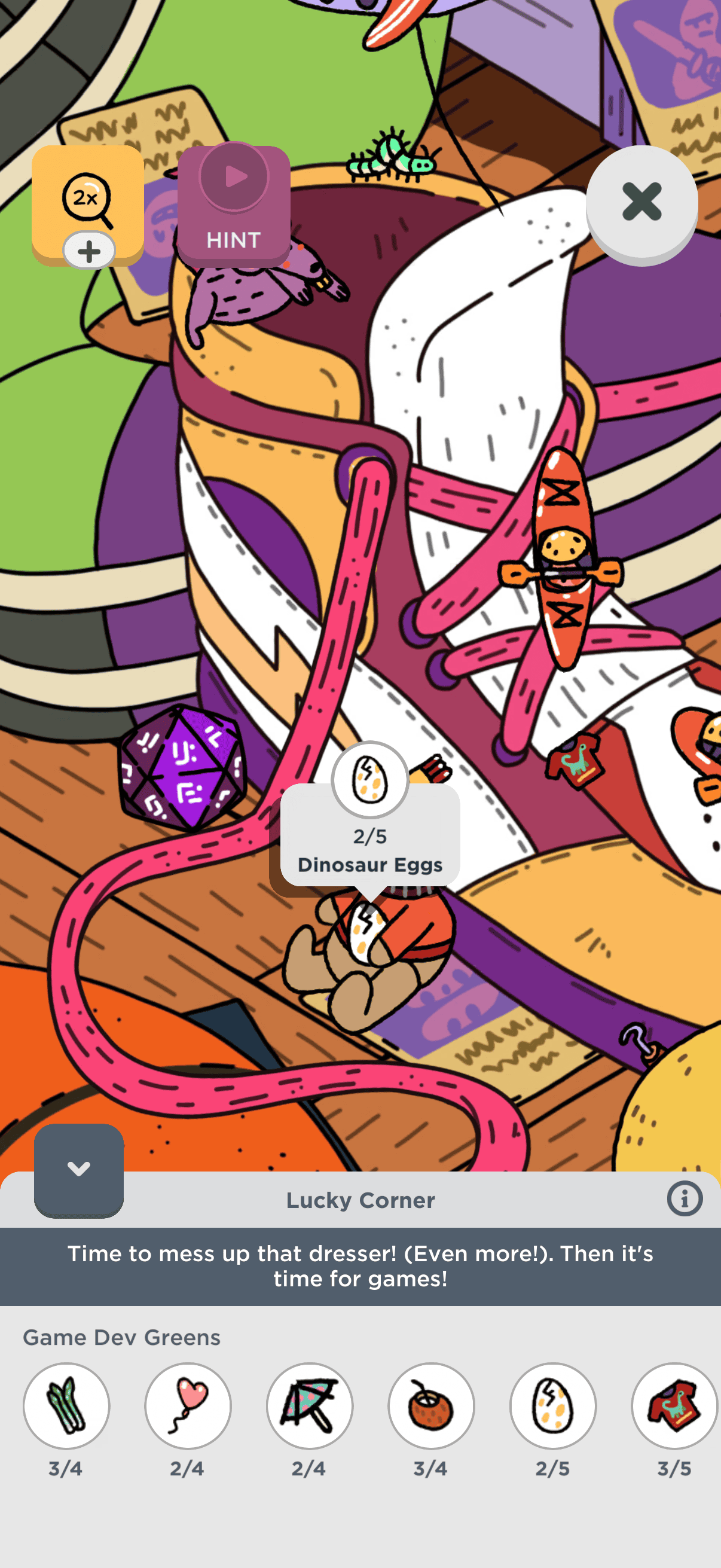Tap the HINT button
The image size is (721, 1568).
[234, 205]
